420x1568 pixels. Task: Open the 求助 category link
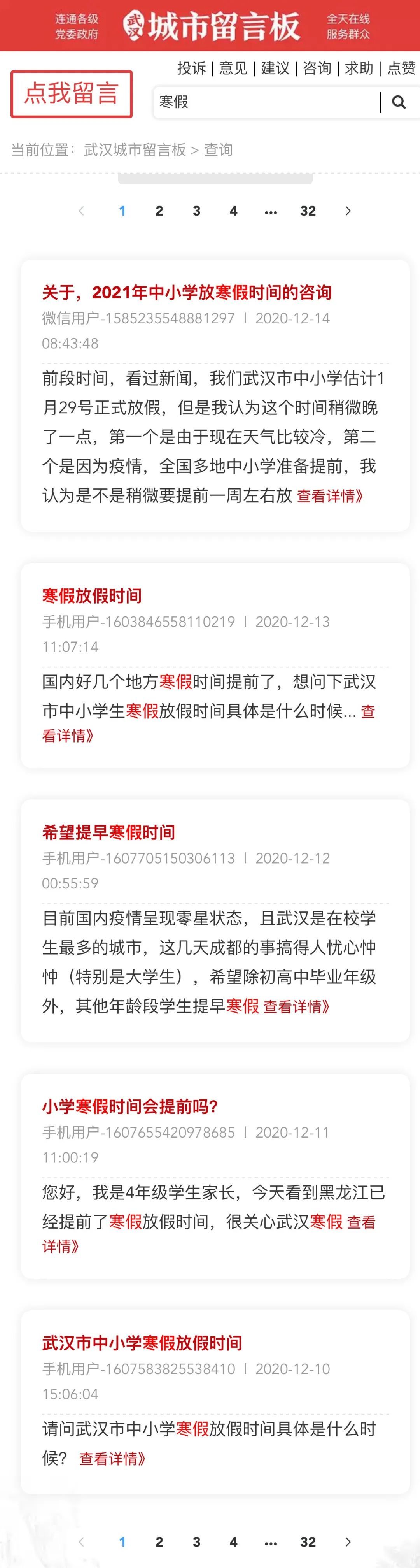click(359, 68)
